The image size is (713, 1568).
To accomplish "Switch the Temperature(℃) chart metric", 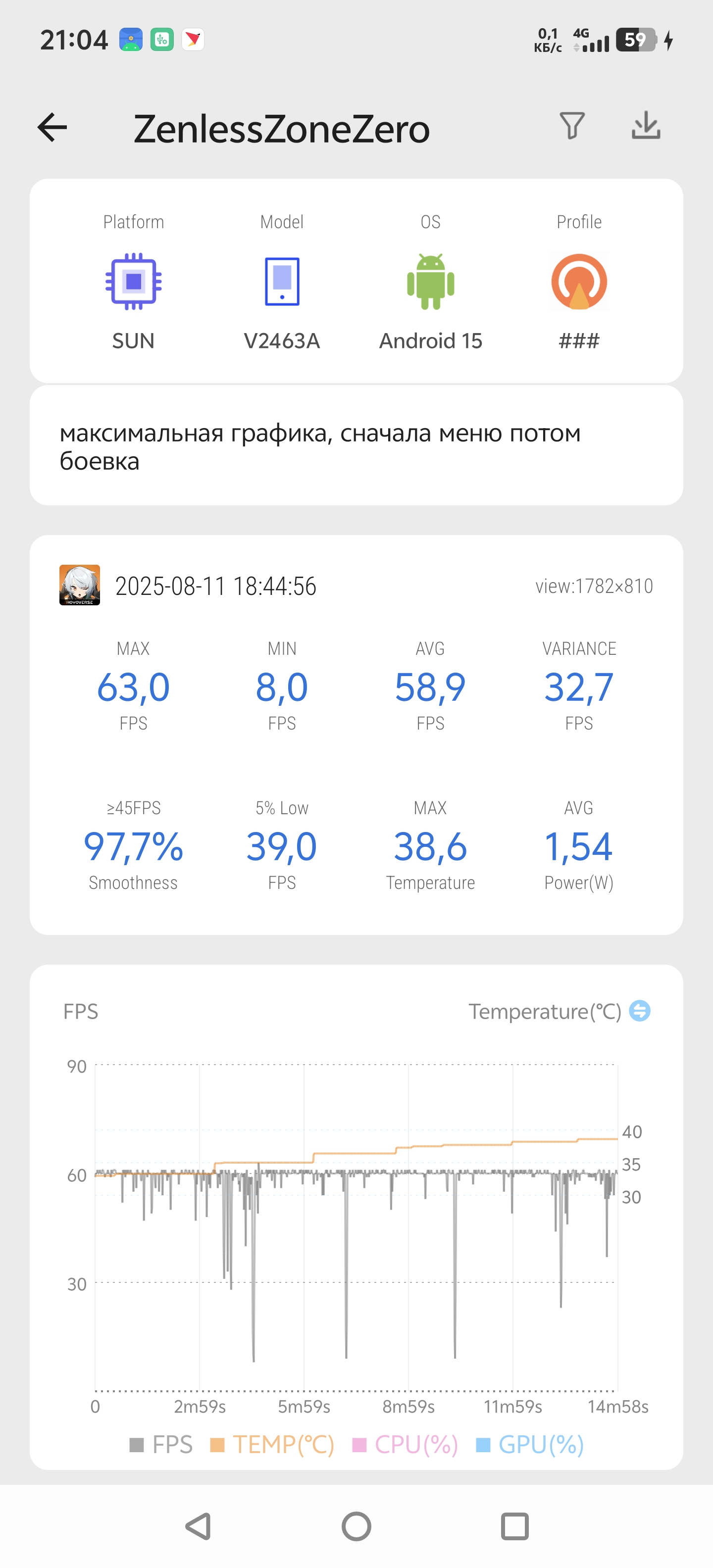I will tap(639, 1011).
